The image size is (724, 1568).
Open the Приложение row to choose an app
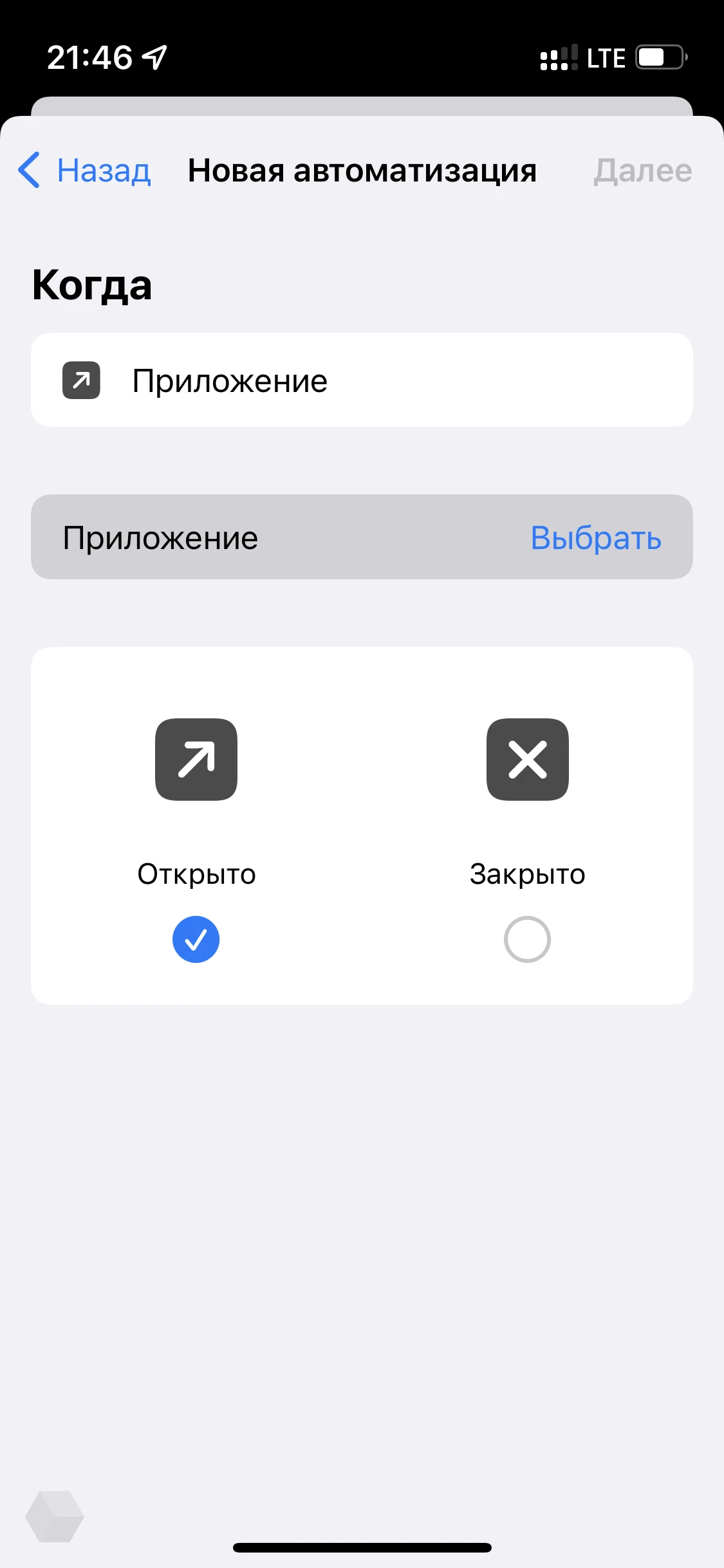tap(362, 537)
